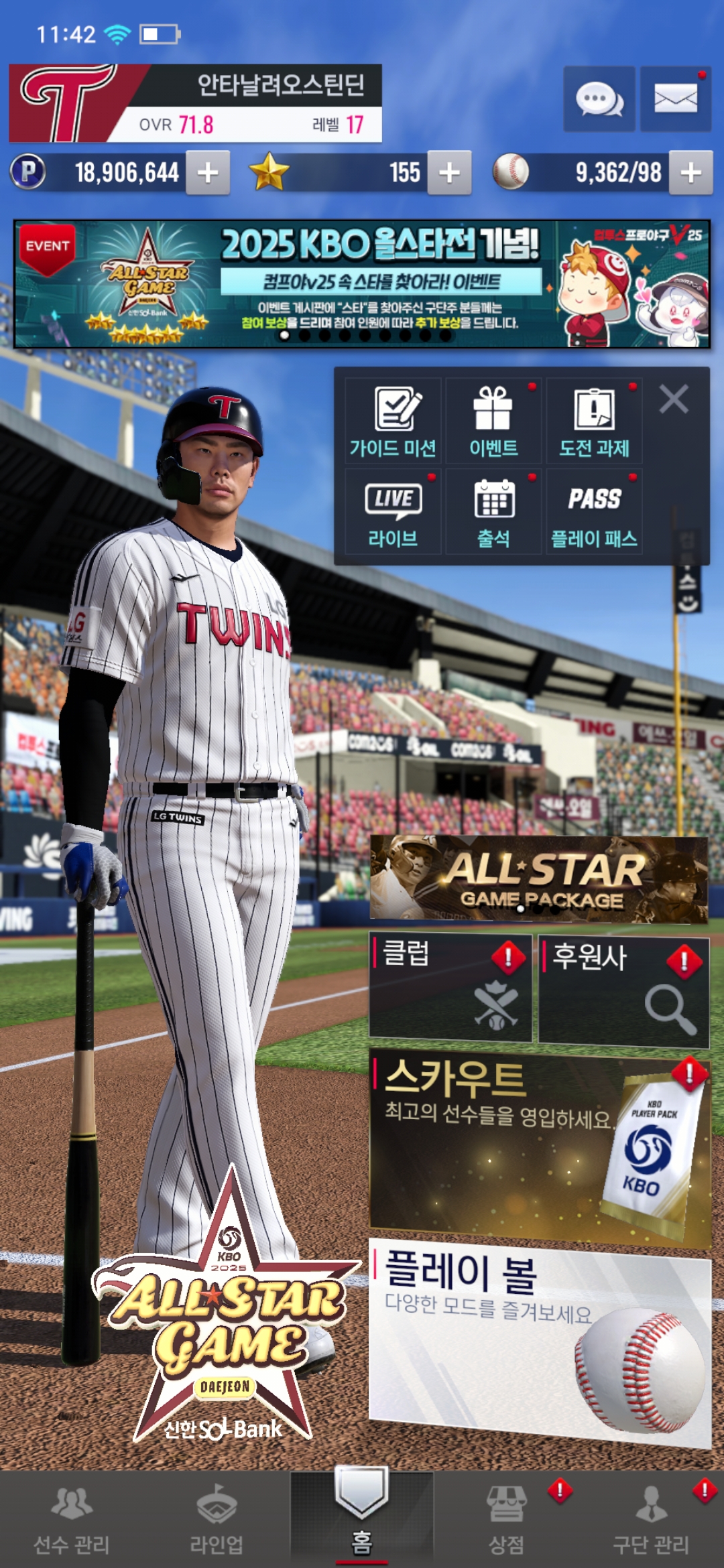
Task: Open 출석 attendance calendar
Action: coord(493,512)
